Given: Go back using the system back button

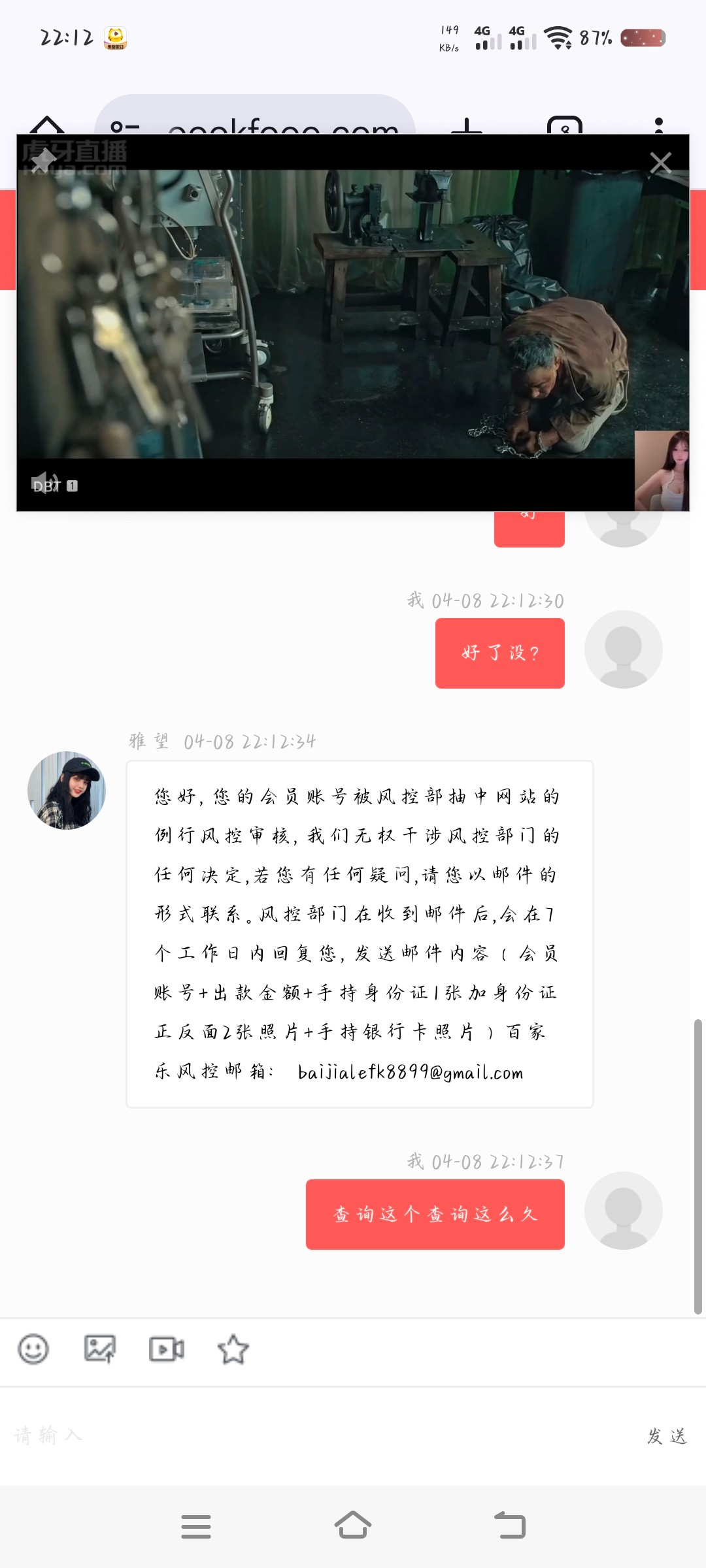Looking at the screenshot, I should tap(510, 1526).
